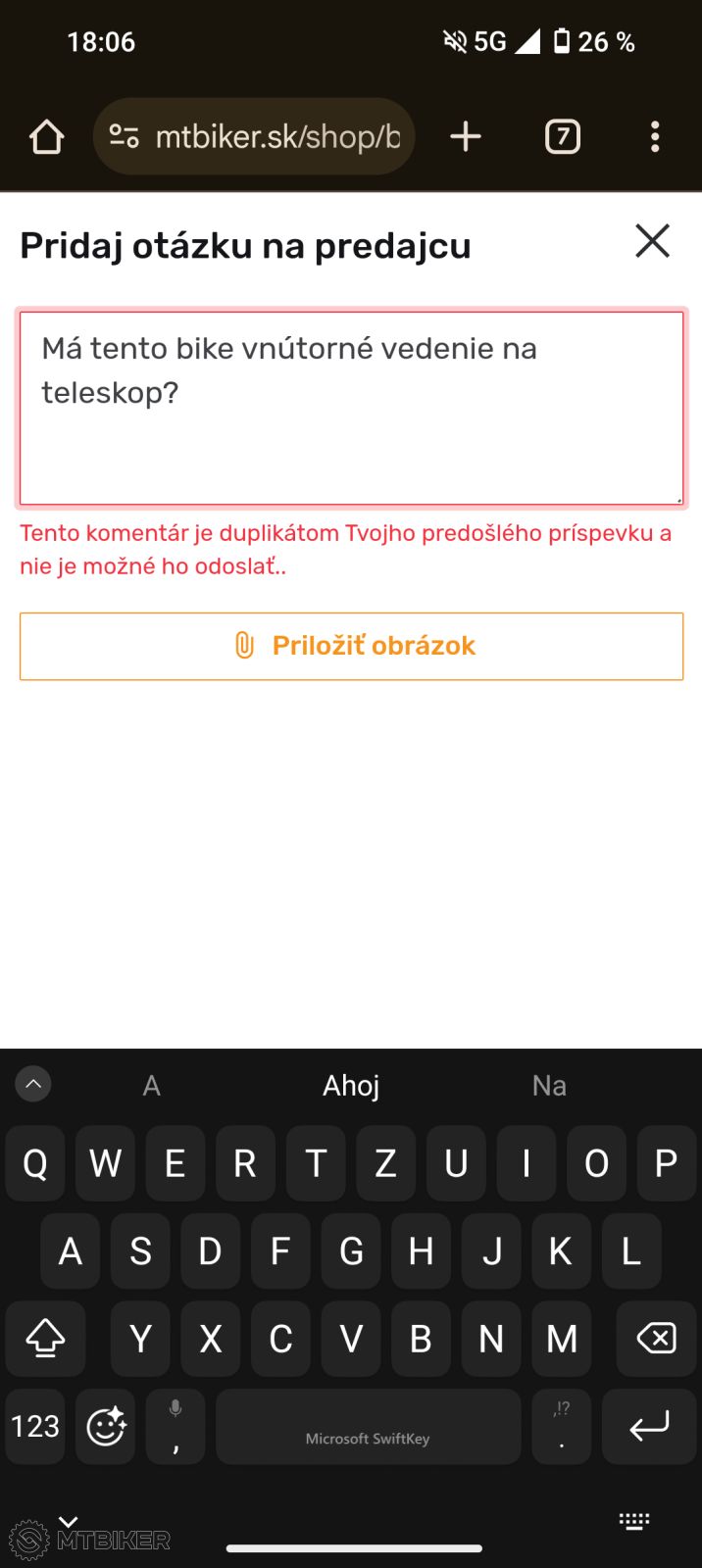This screenshot has height=1568, width=702.
Task: Choose the Ahoj keyboard suggestion
Action: pyautogui.click(x=351, y=1086)
